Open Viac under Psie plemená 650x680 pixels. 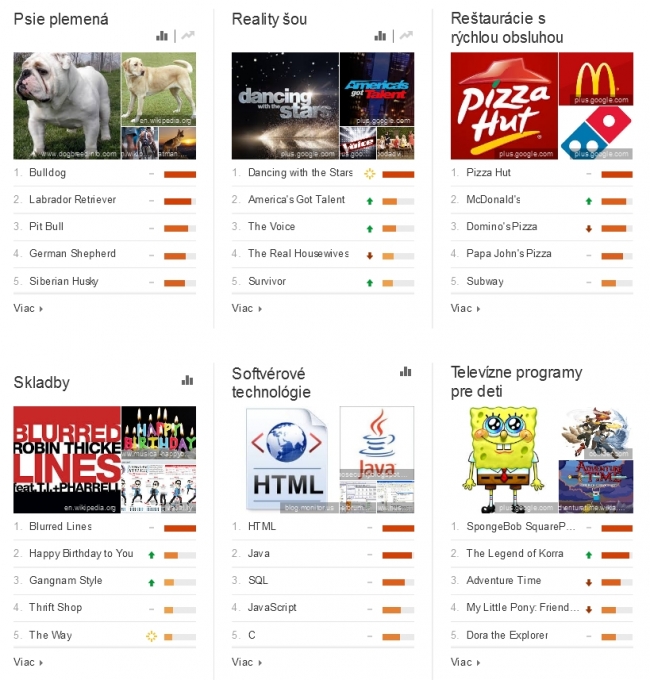pyautogui.click(x=28, y=308)
